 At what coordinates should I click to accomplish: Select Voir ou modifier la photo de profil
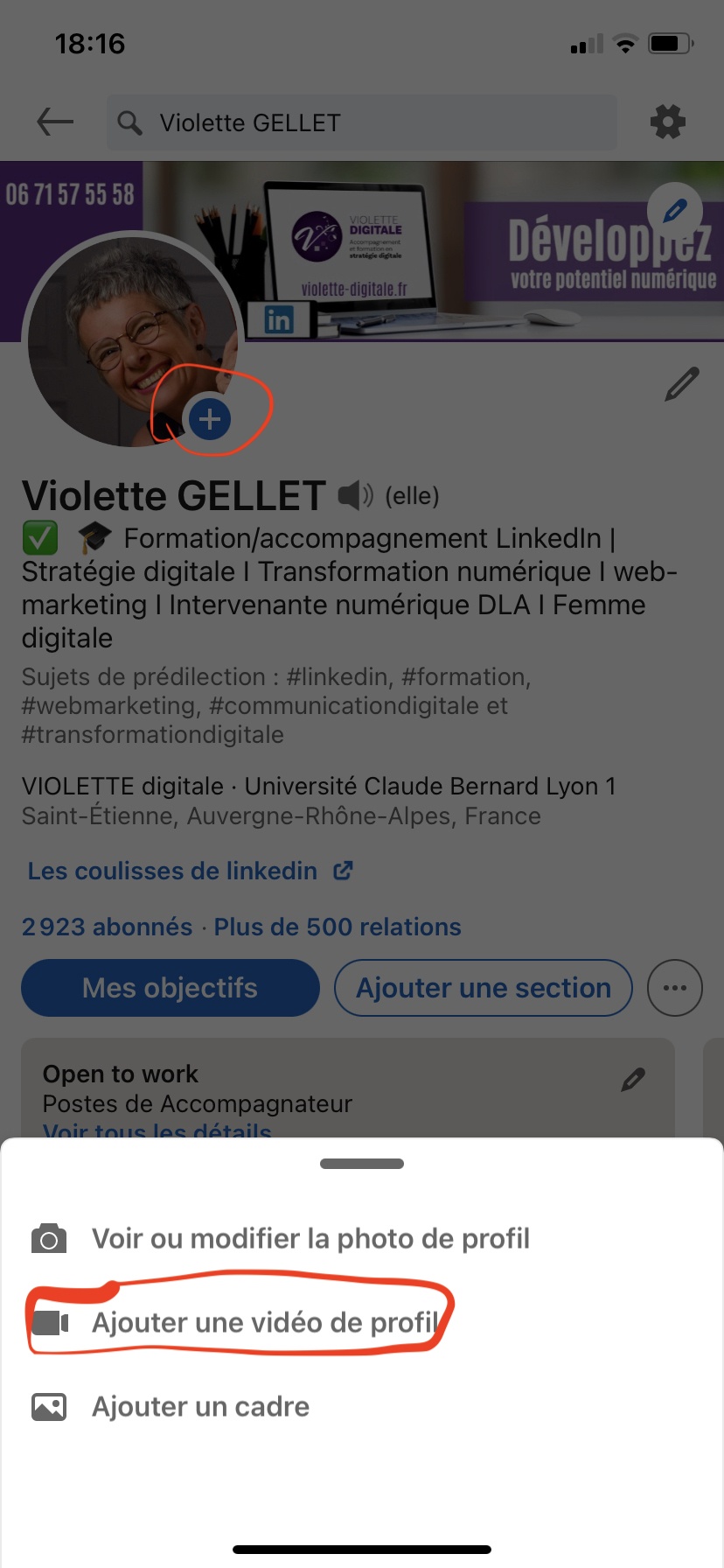coord(280,1238)
